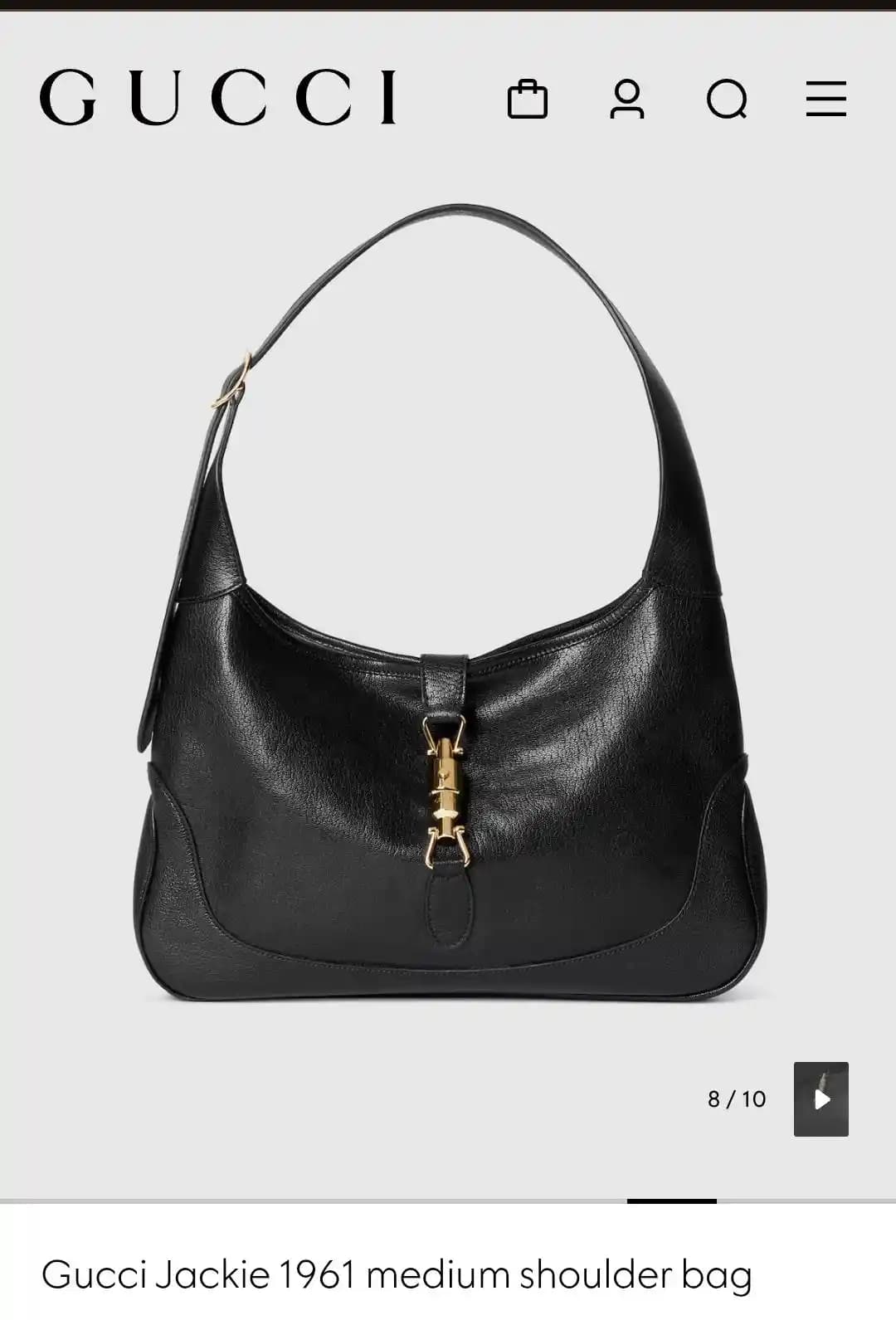
Task: Open the account profile icon
Action: pos(627,100)
